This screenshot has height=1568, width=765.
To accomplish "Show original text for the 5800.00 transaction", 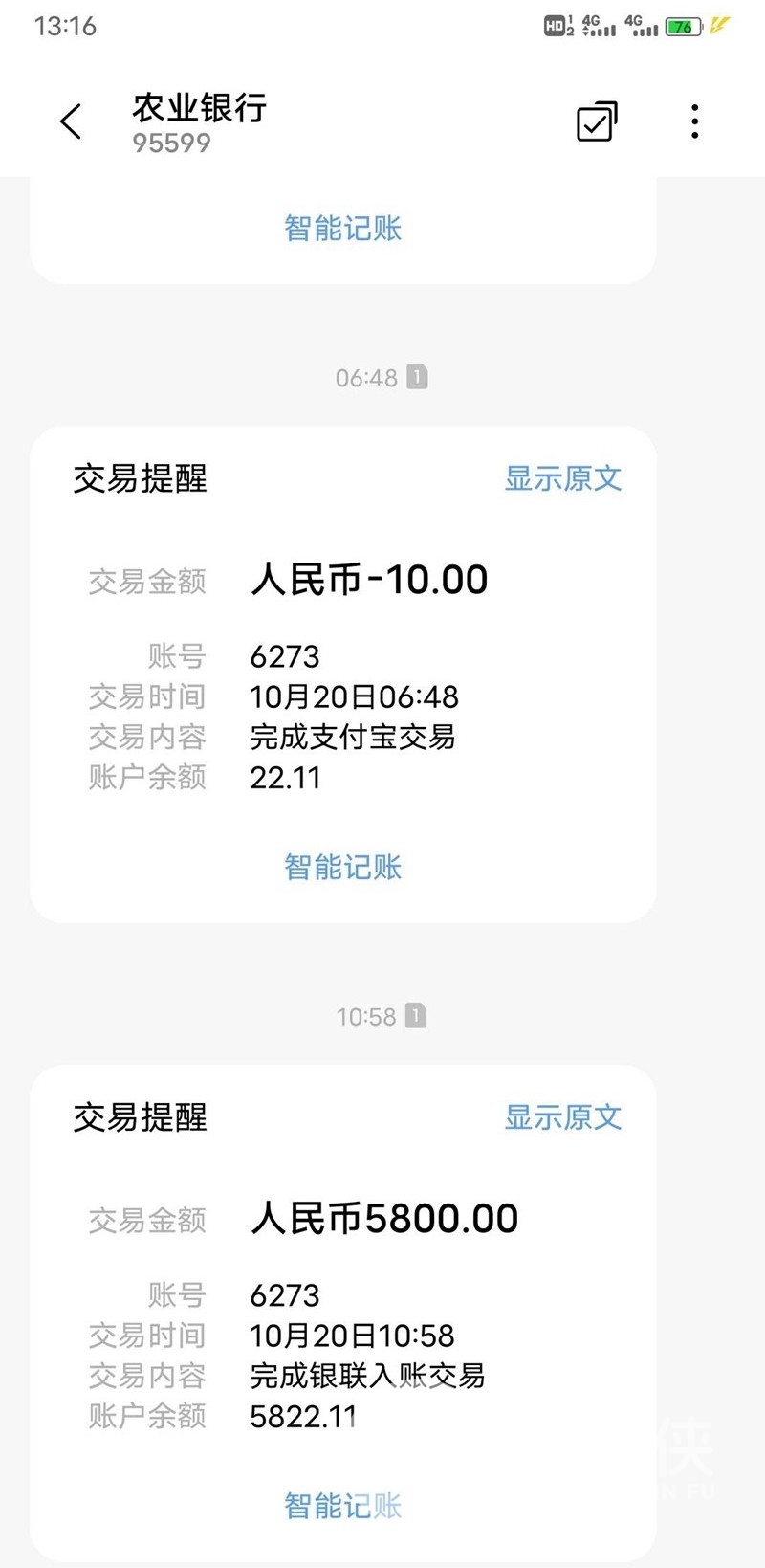I will point(562,1116).
